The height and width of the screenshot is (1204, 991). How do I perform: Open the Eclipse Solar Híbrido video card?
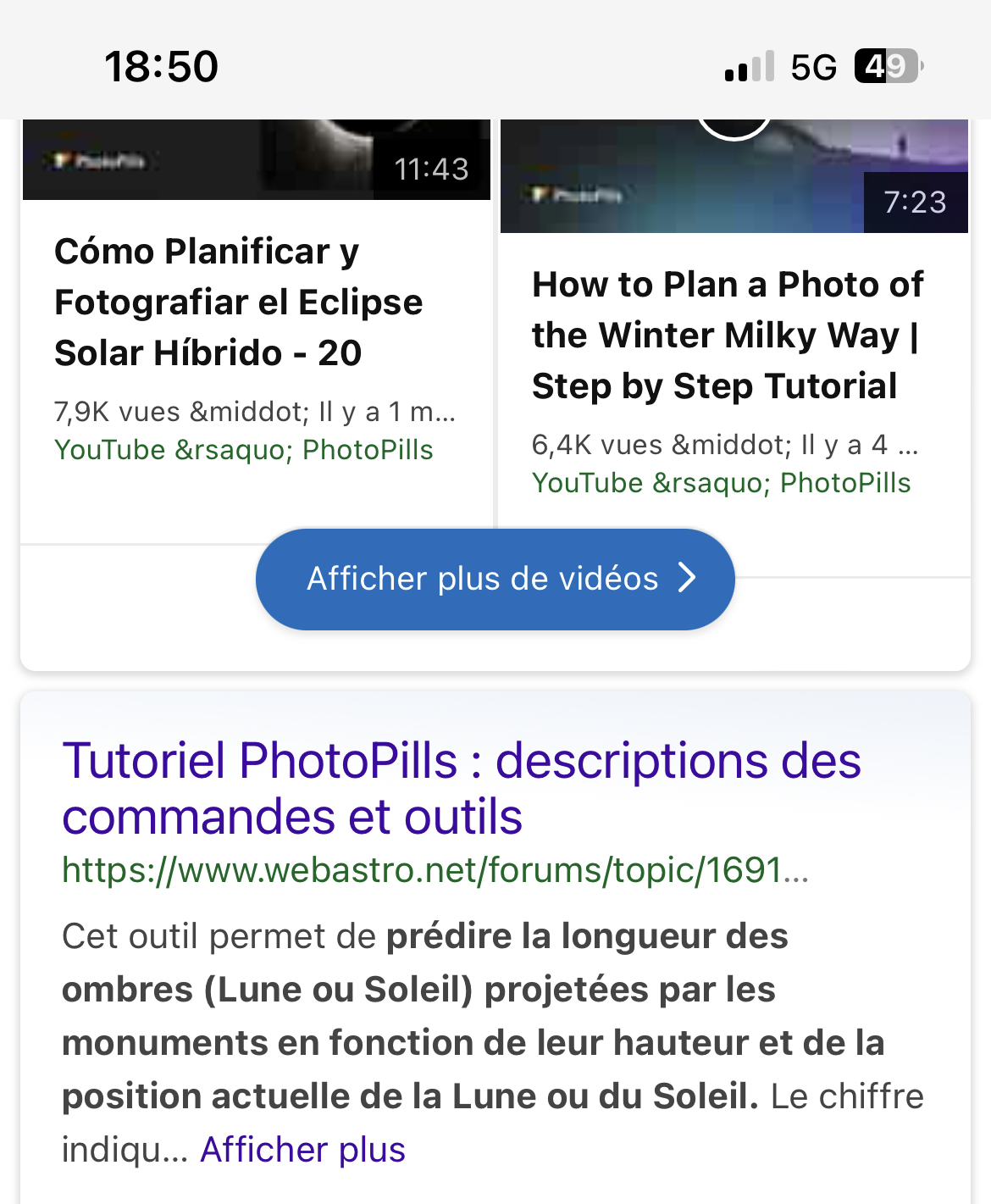point(238,302)
